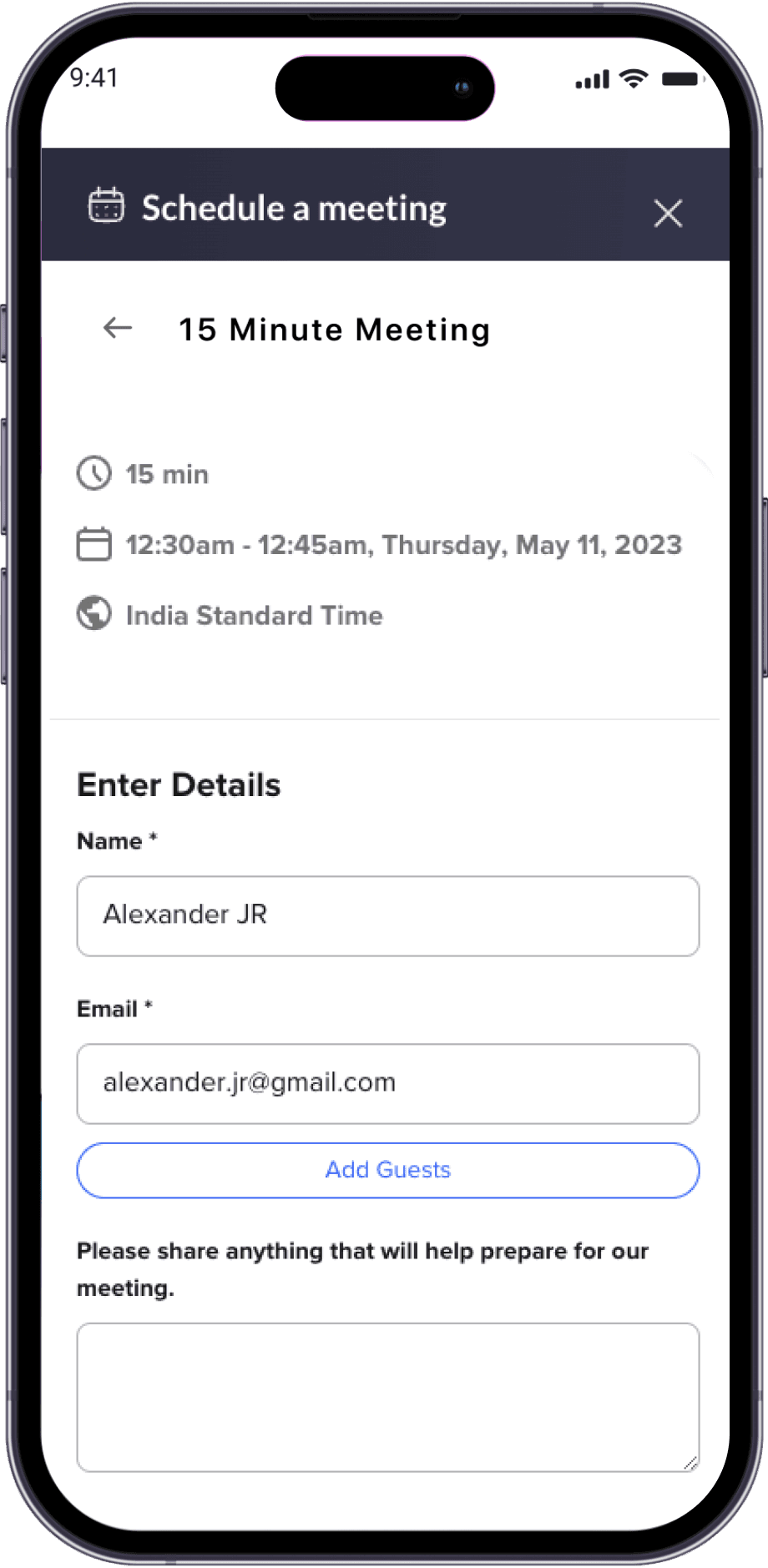
Task: Tap Add Guests button
Action: pyautogui.click(x=388, y=1170)
